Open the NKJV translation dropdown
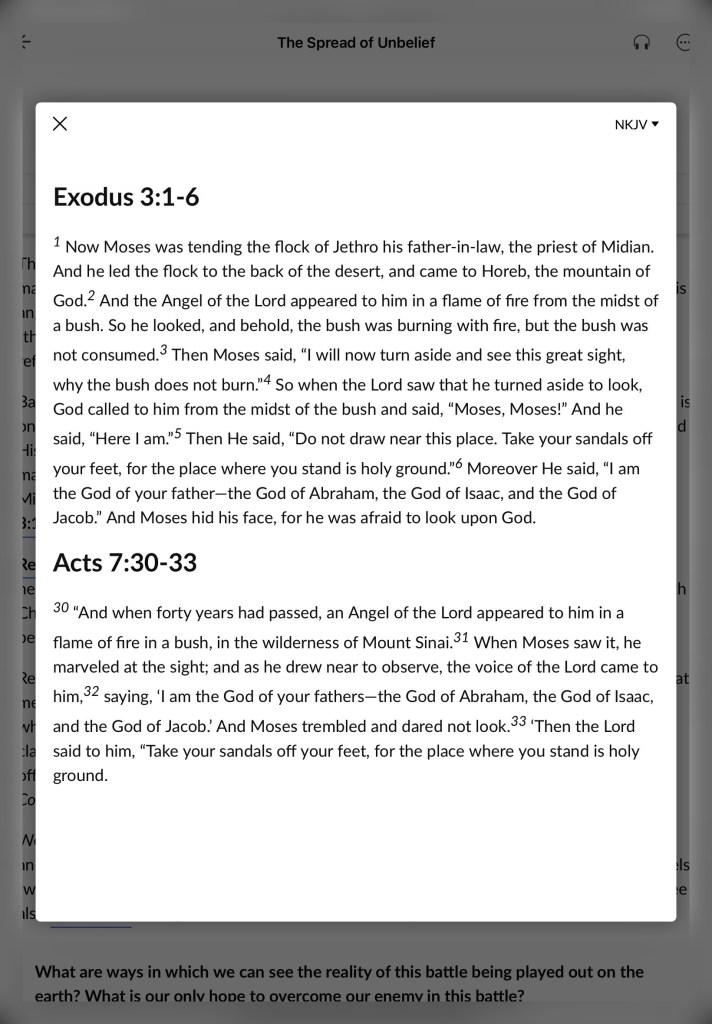This screenshot has width=712, height=1024. (x=636, y=125)
